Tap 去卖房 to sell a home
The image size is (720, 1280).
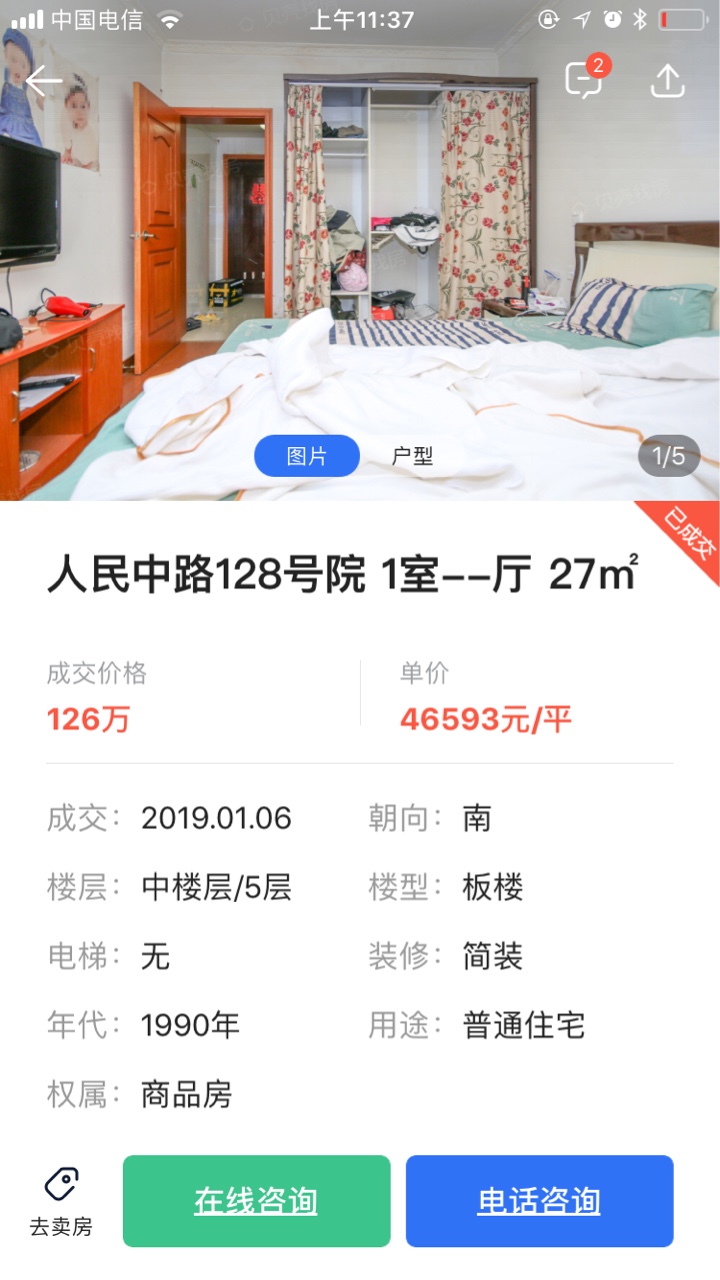61,1202
